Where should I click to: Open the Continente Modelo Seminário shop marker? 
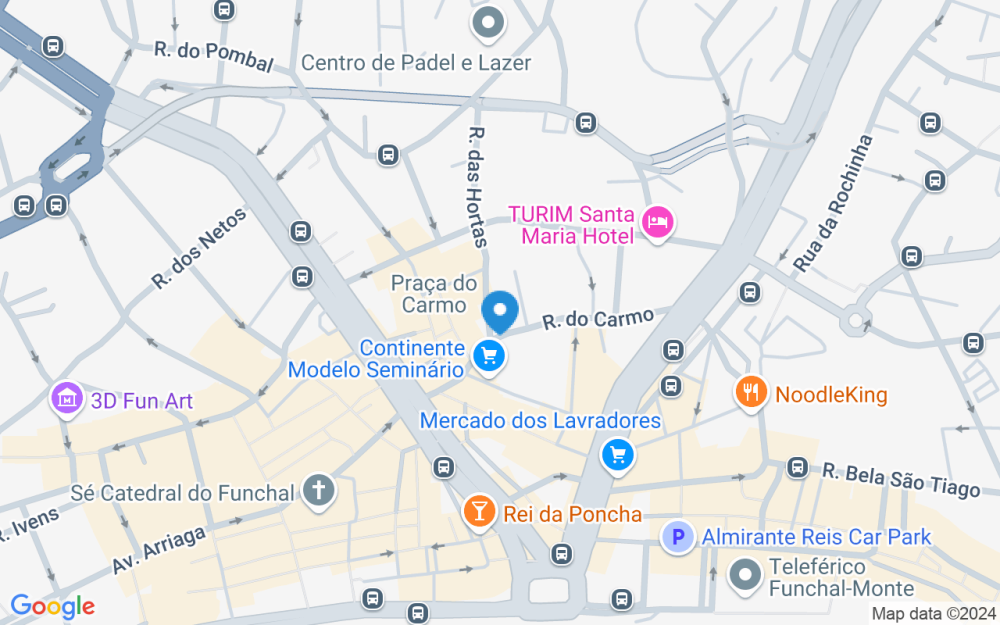click(489, 356)
